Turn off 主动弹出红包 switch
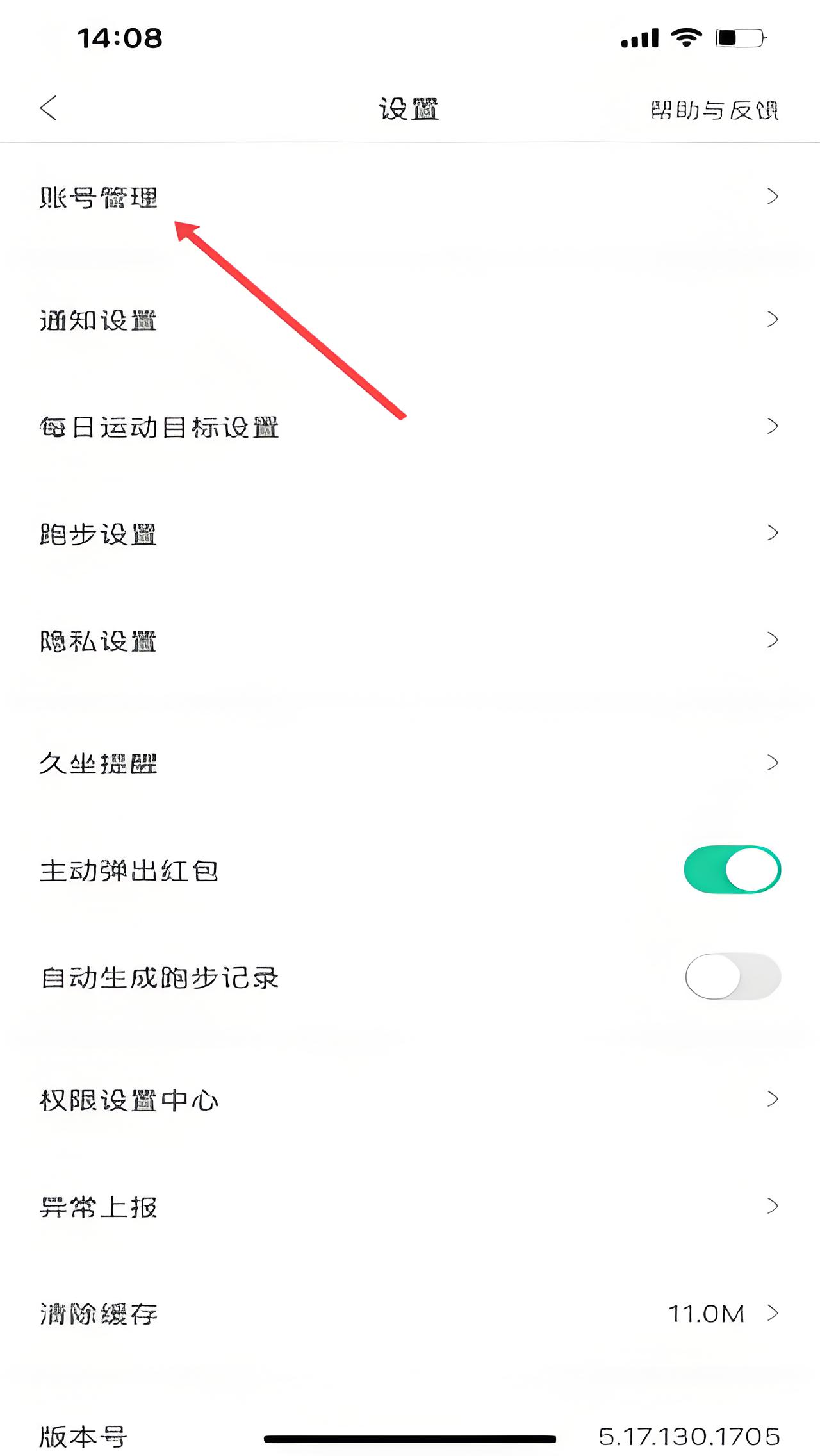The height and width of the screenshot is (1456, 820). coord(732,870)
